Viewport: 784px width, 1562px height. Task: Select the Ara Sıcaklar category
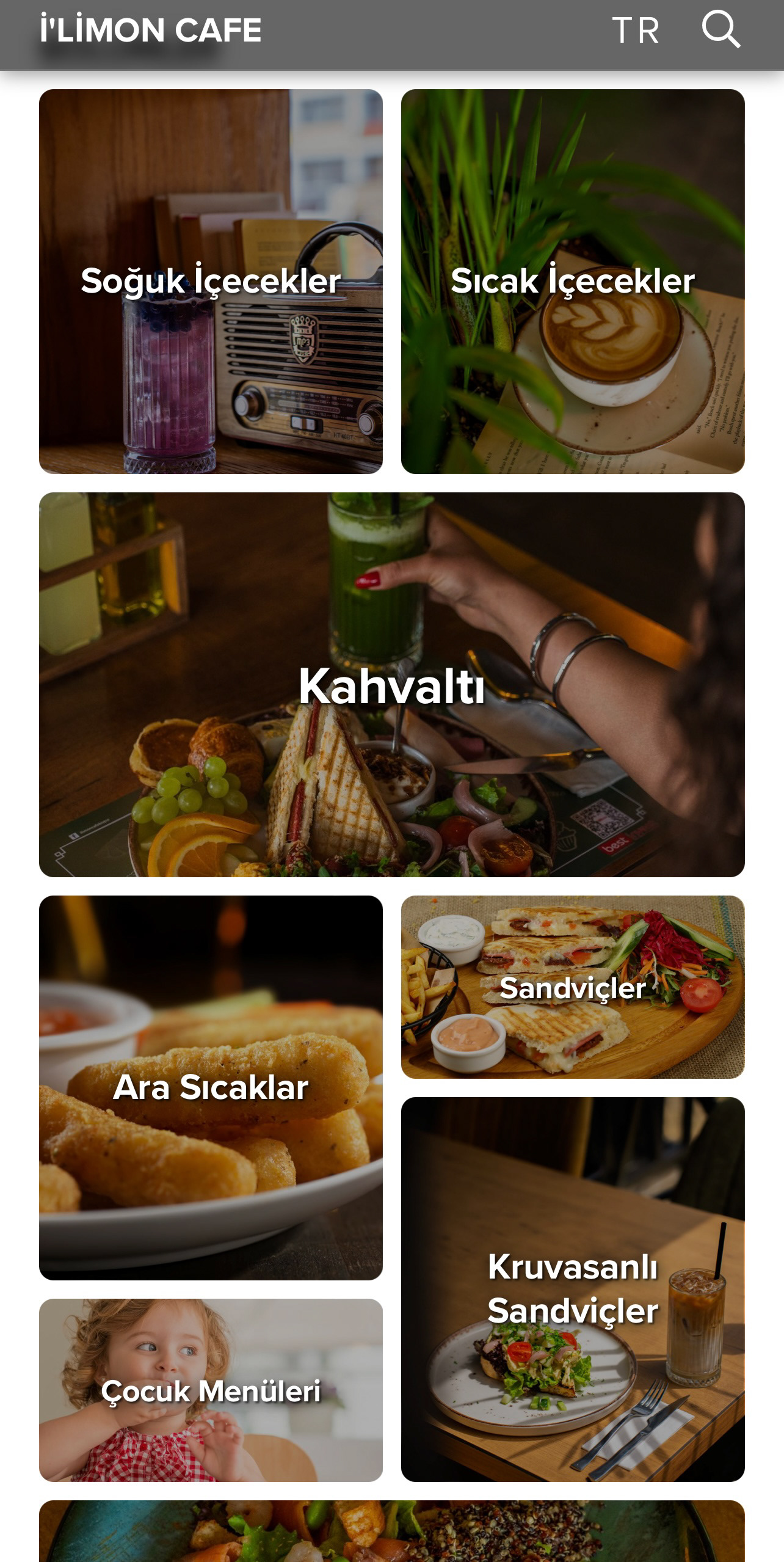pos(211,1088)
